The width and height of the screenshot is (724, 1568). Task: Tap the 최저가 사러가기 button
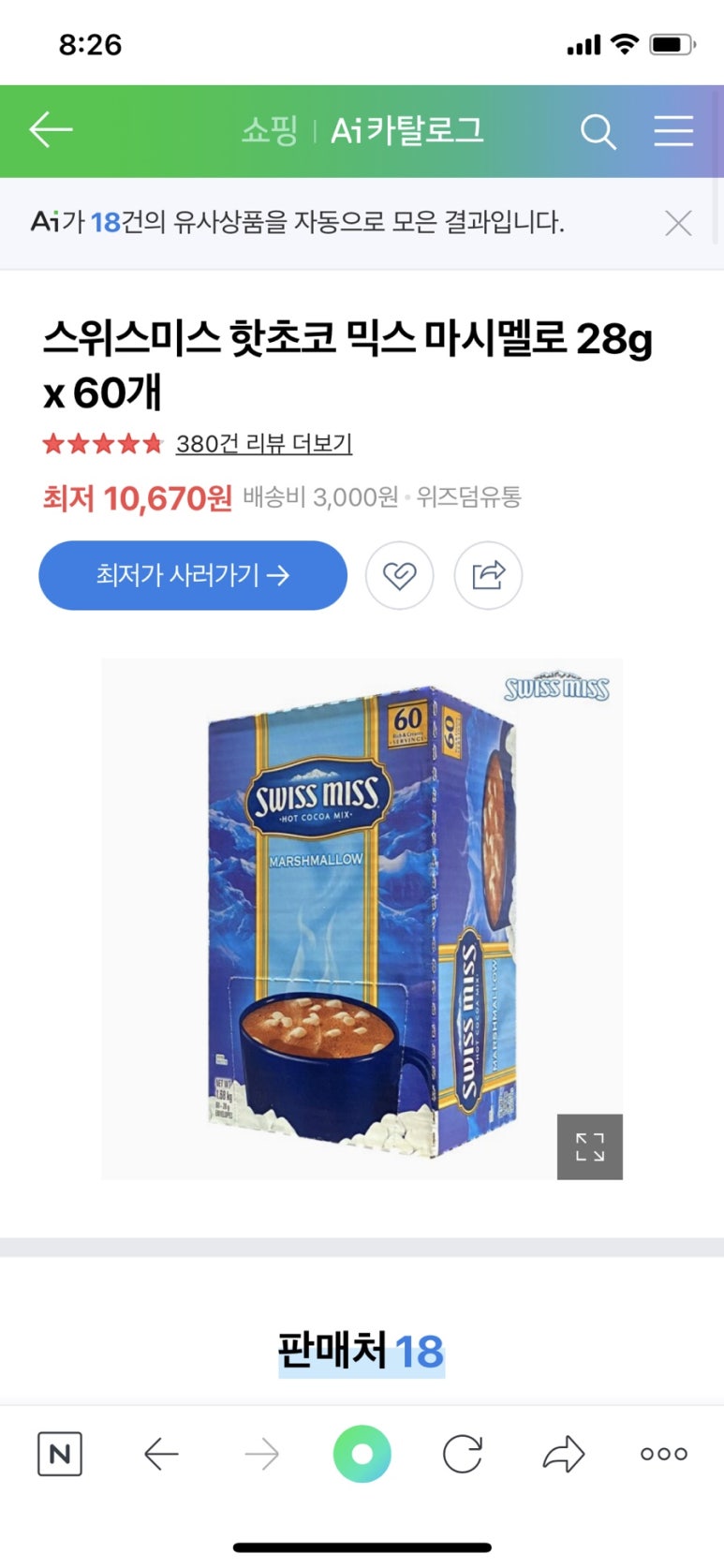coord(193,575)
